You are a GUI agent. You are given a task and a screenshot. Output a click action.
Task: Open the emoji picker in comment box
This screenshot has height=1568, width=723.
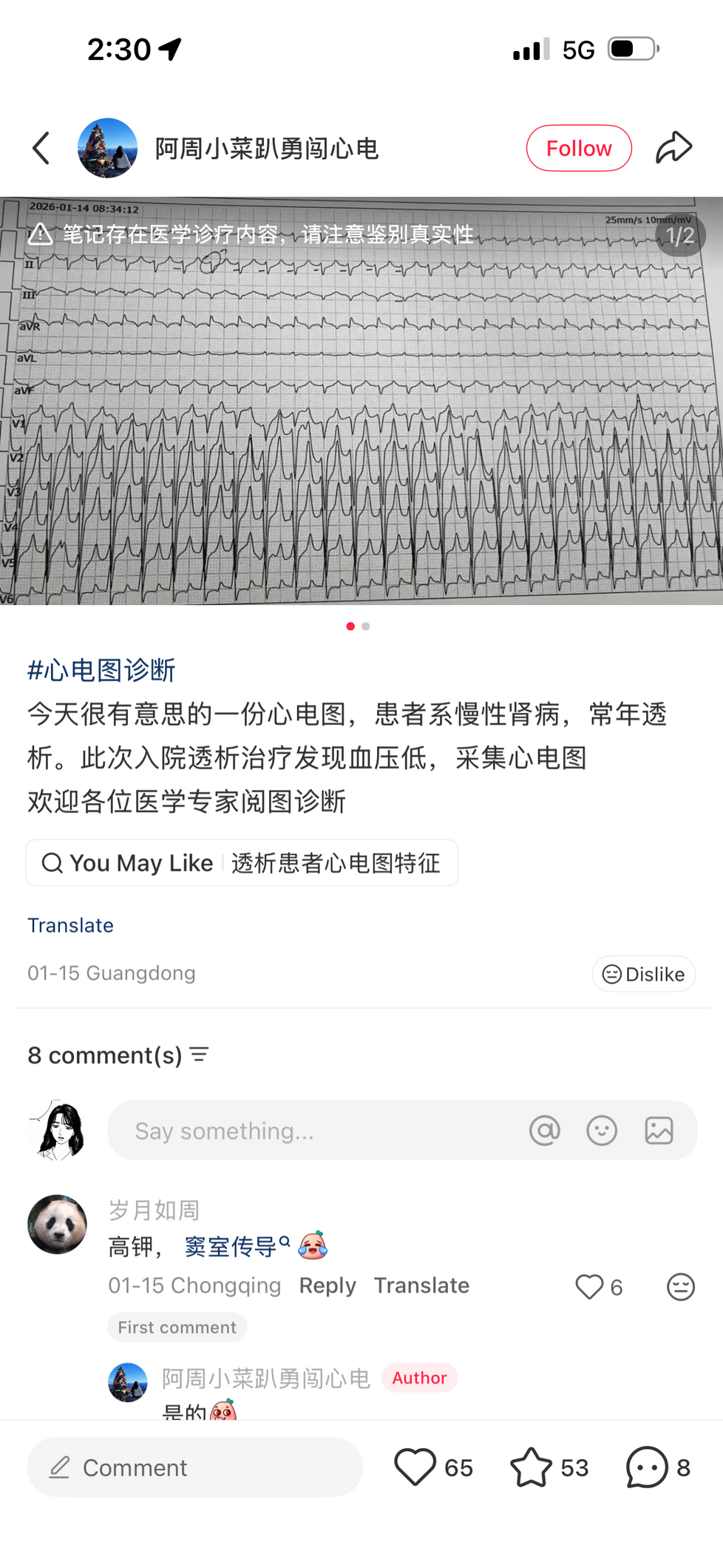tap(602, 1130)
